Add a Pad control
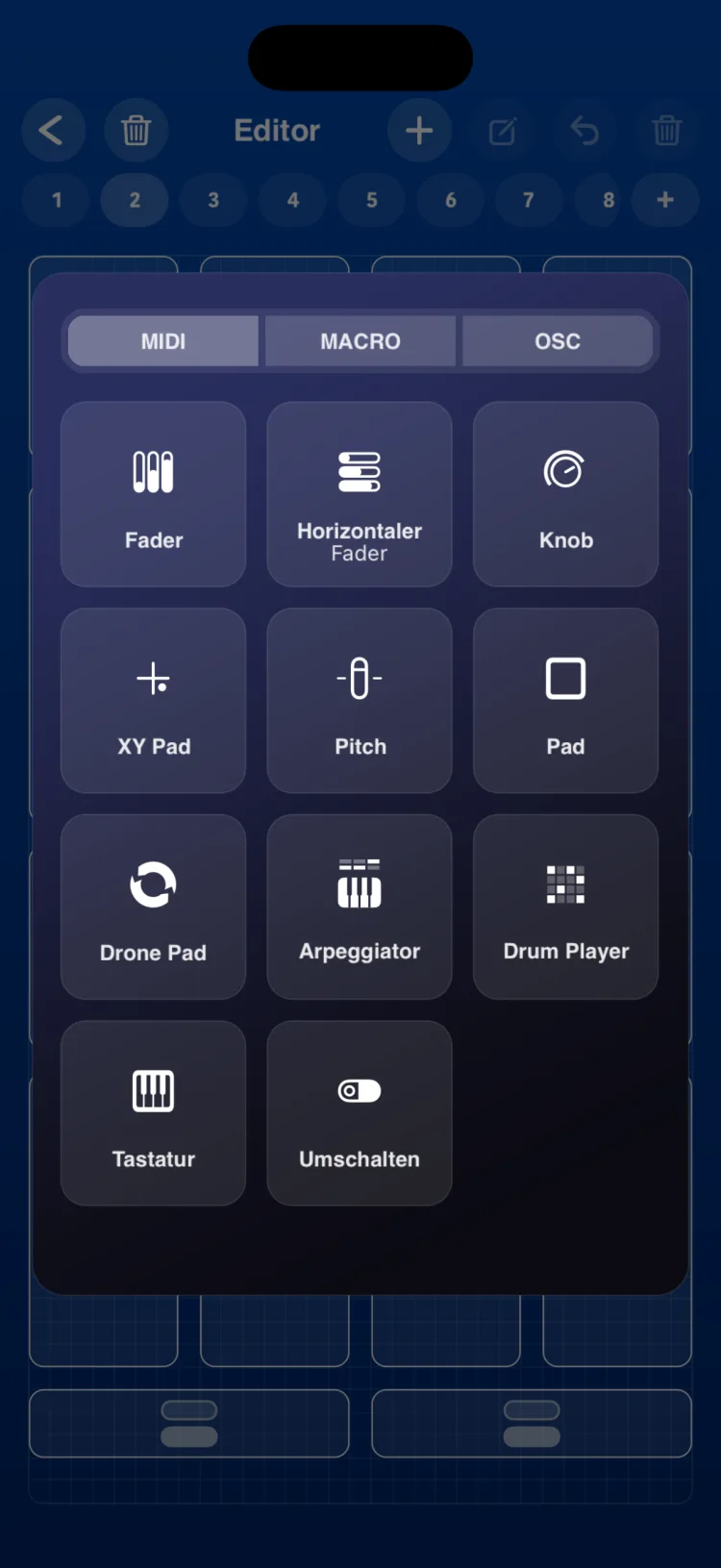721x1568 pixels. pos(566,701)
